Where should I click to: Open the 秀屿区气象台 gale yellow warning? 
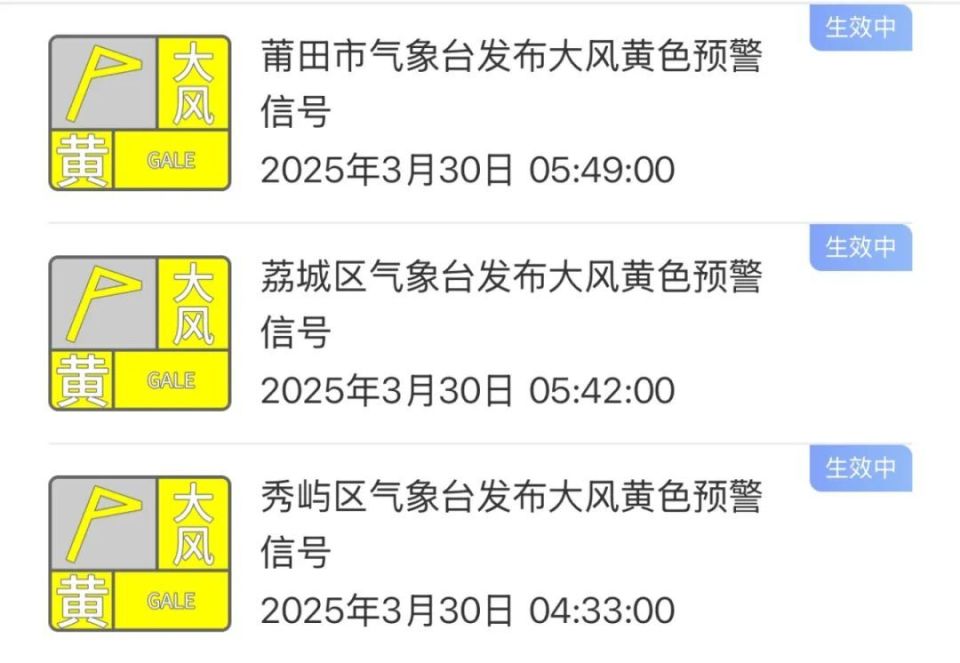510,524
